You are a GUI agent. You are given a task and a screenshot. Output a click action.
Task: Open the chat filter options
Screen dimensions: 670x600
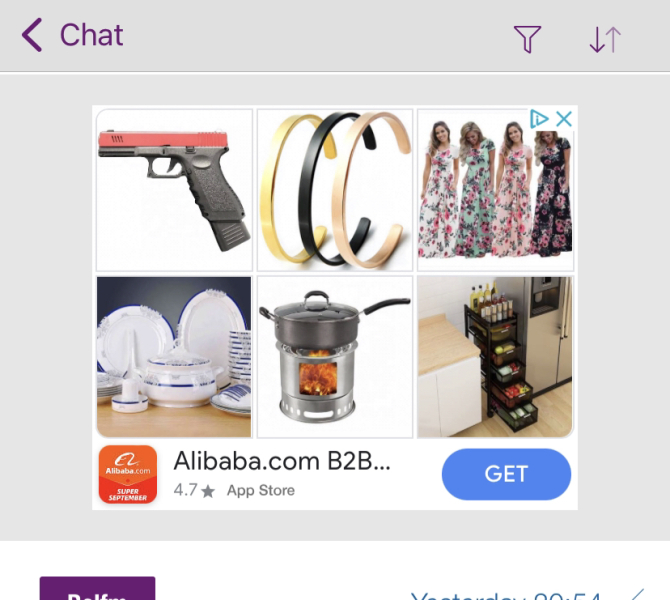527,39
